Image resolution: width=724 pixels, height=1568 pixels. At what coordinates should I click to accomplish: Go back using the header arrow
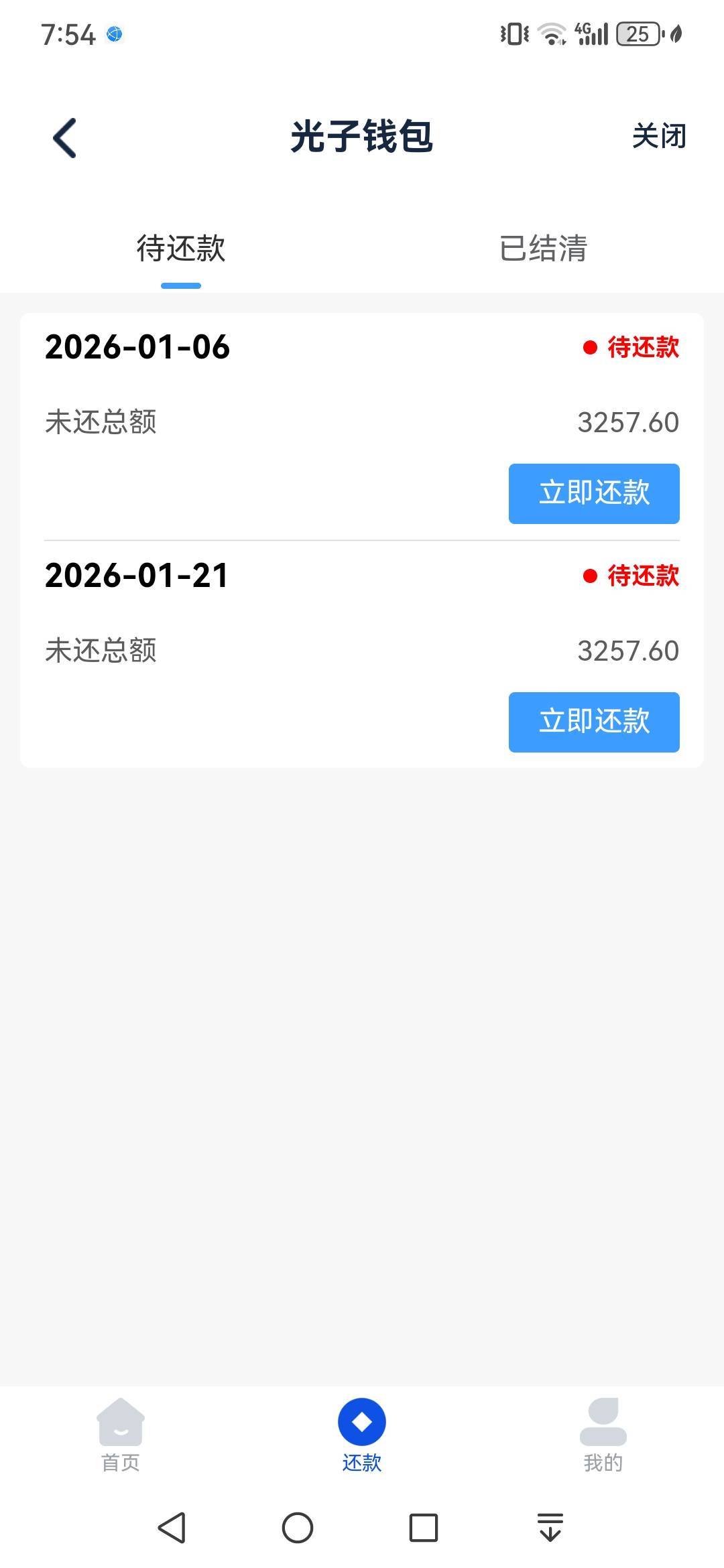[x=65, y=138]
